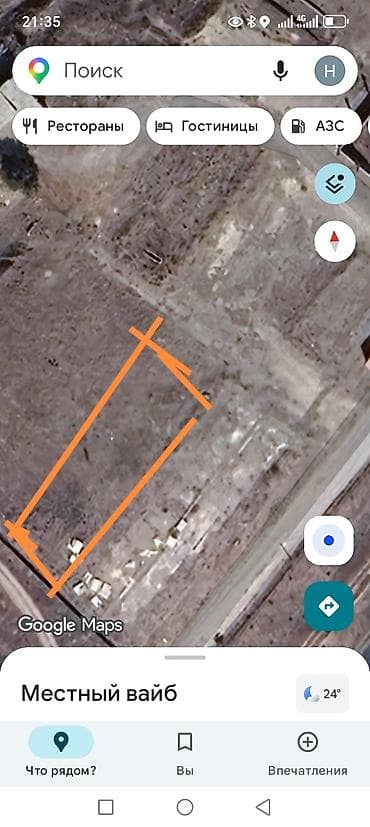
Task: Open the weather 24° chip
Action: tap(323, 694)
